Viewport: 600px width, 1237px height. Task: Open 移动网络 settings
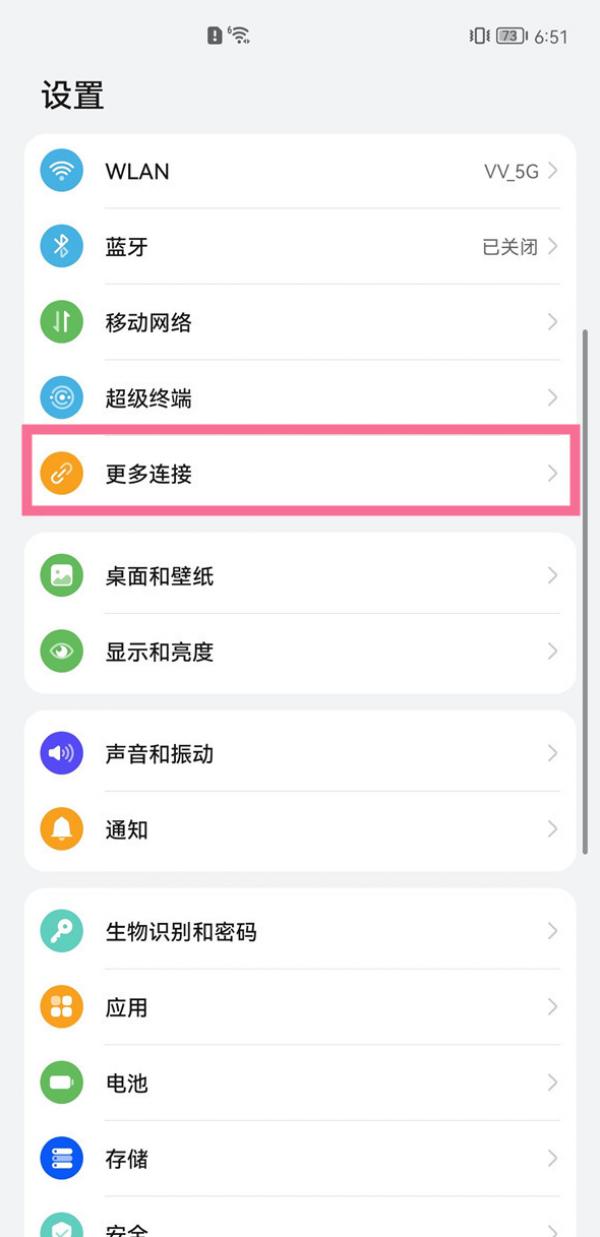coord(300,322)
